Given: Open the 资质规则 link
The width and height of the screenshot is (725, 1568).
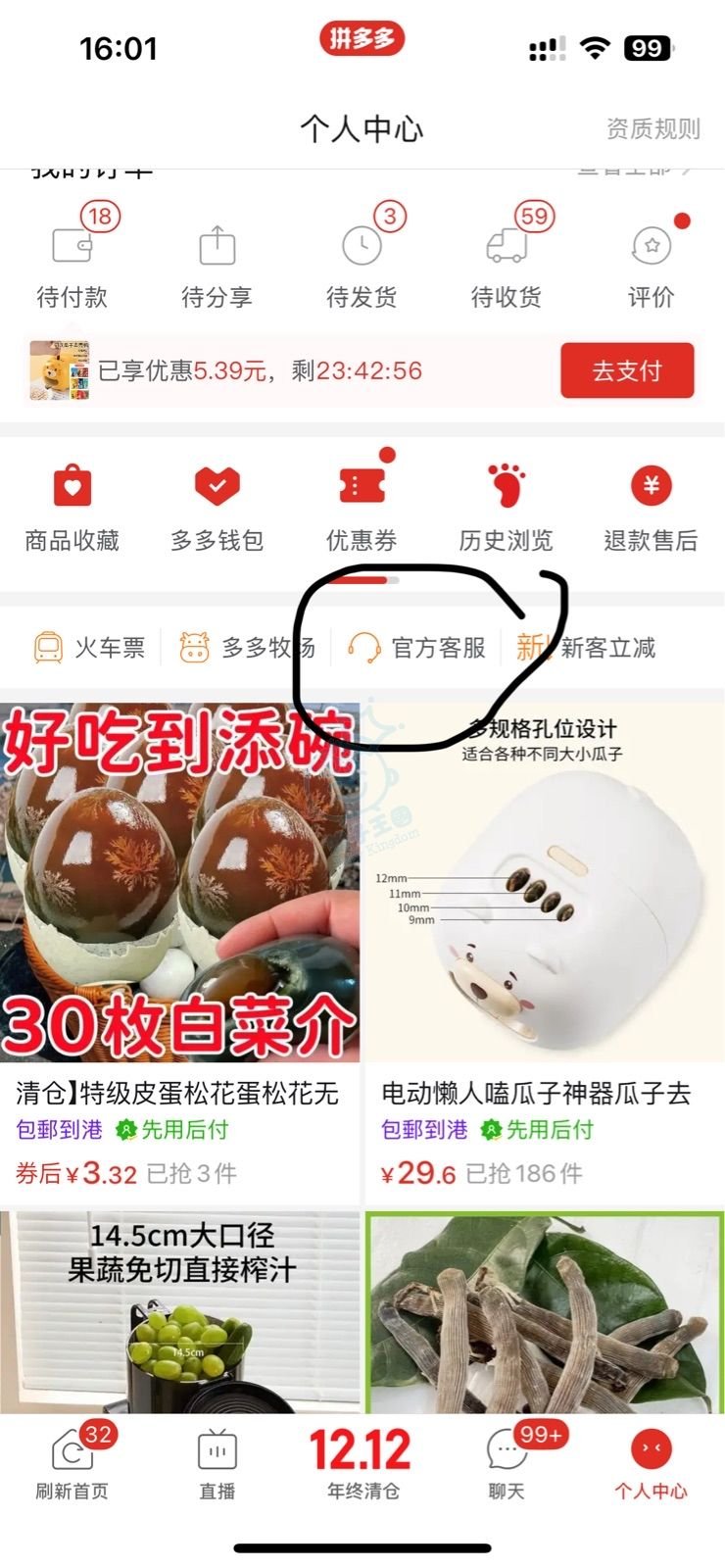Looking at the screenshot, I should click(x=652, y=128).
